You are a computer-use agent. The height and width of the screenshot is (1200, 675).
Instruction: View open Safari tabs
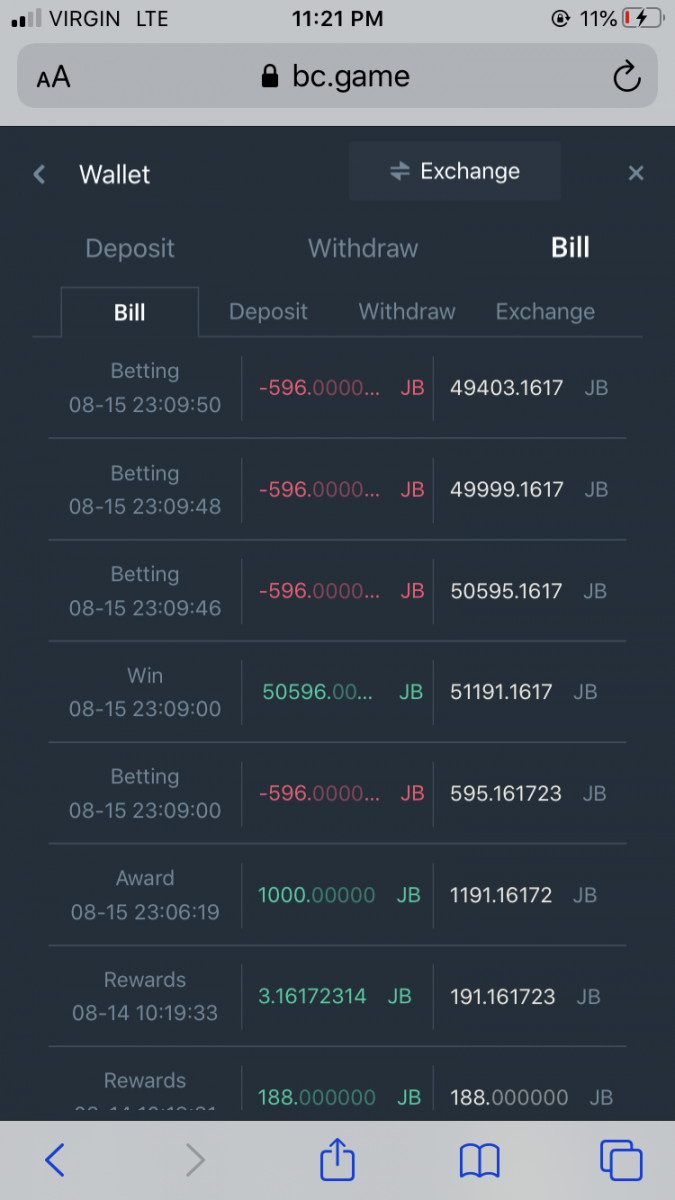[x=620, y=1160]
